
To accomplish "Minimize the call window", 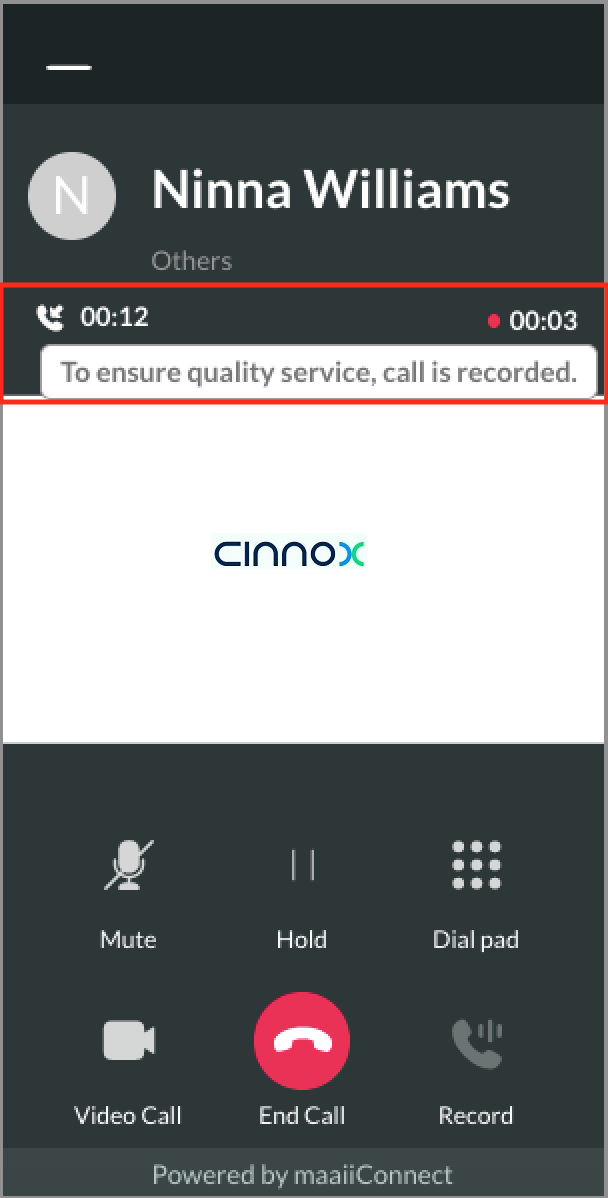I will click(x=68, y=68).
